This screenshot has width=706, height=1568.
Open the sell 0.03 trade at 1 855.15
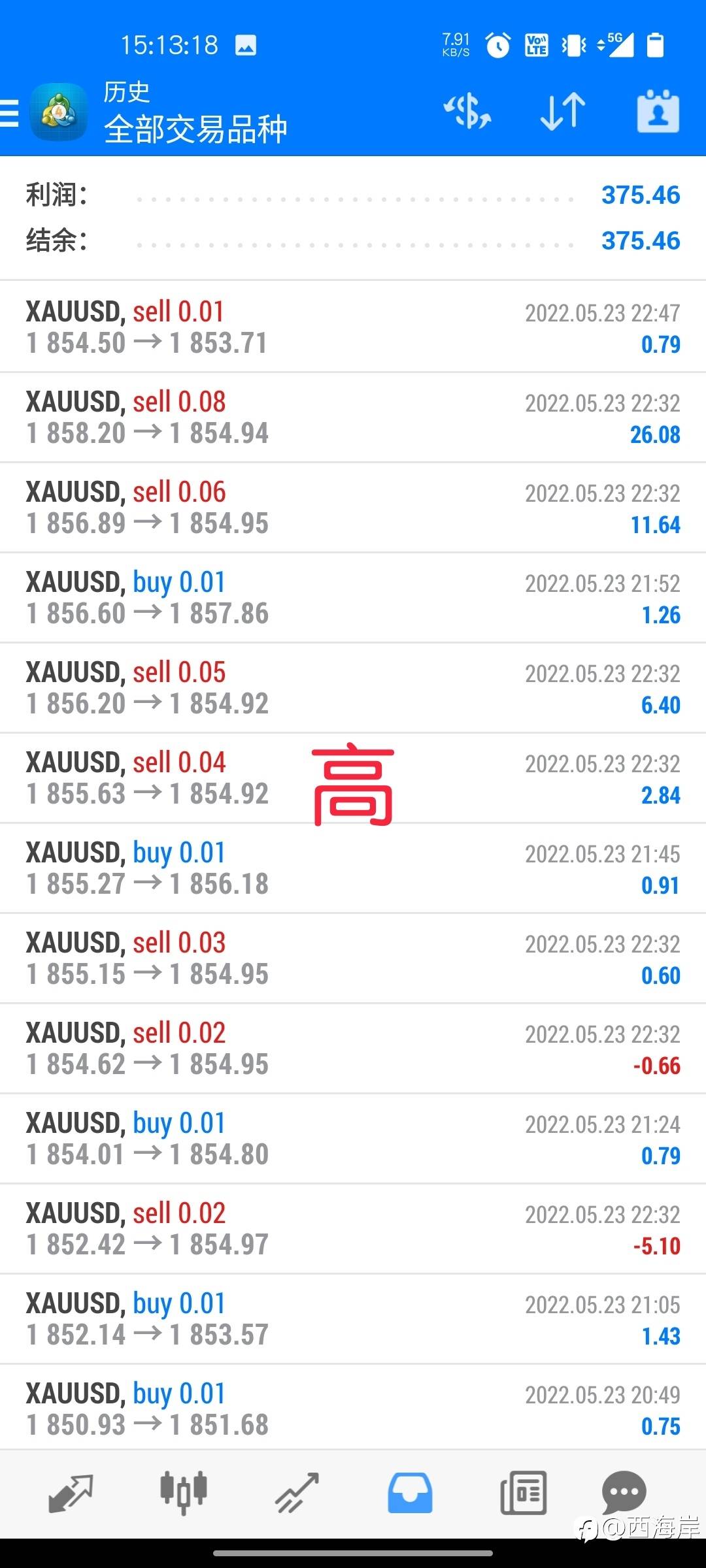click(x=353, y=958)
